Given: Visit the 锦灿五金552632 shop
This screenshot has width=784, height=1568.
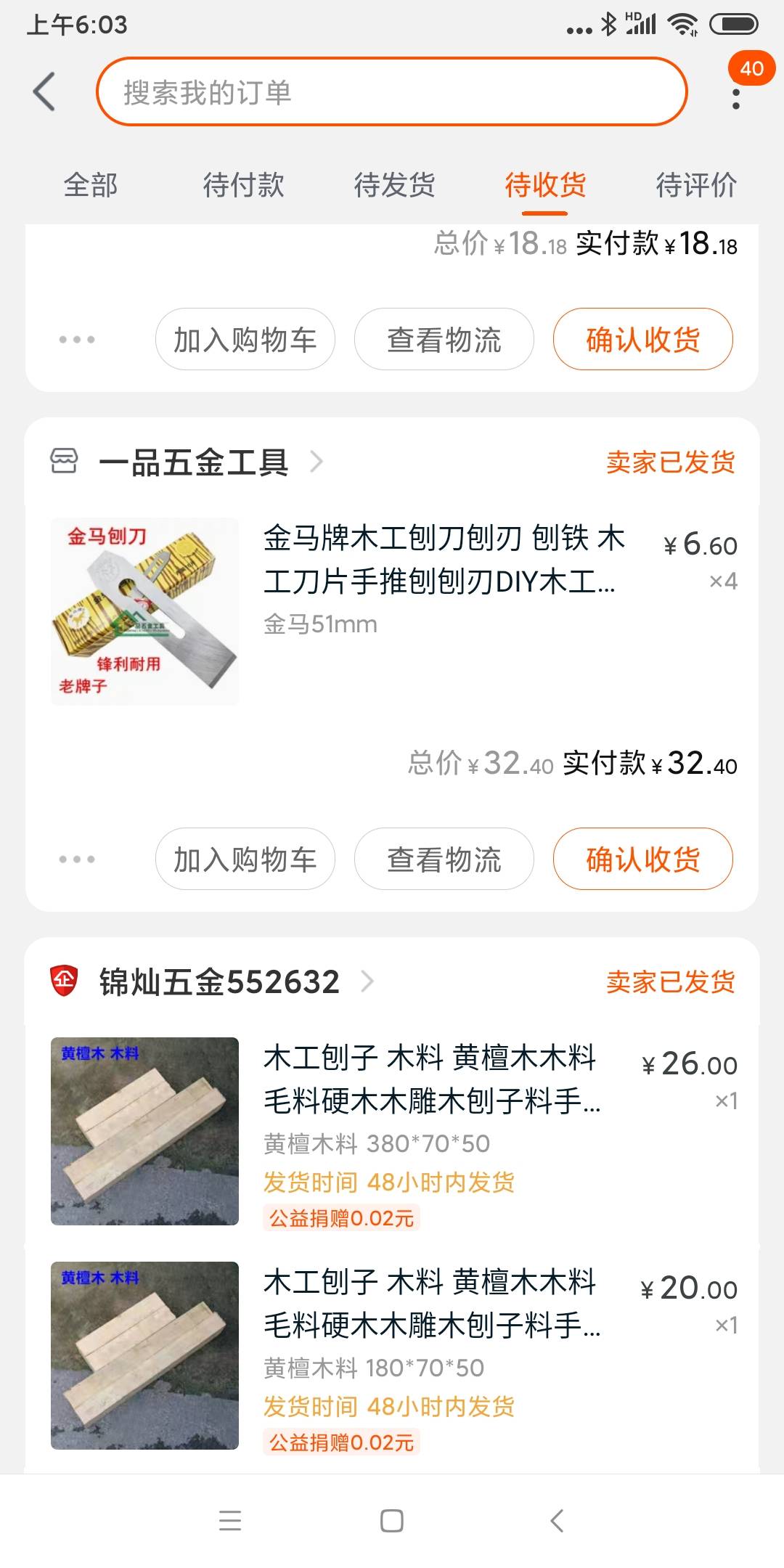Looking at the screenshot, I should tap(219, 982).
